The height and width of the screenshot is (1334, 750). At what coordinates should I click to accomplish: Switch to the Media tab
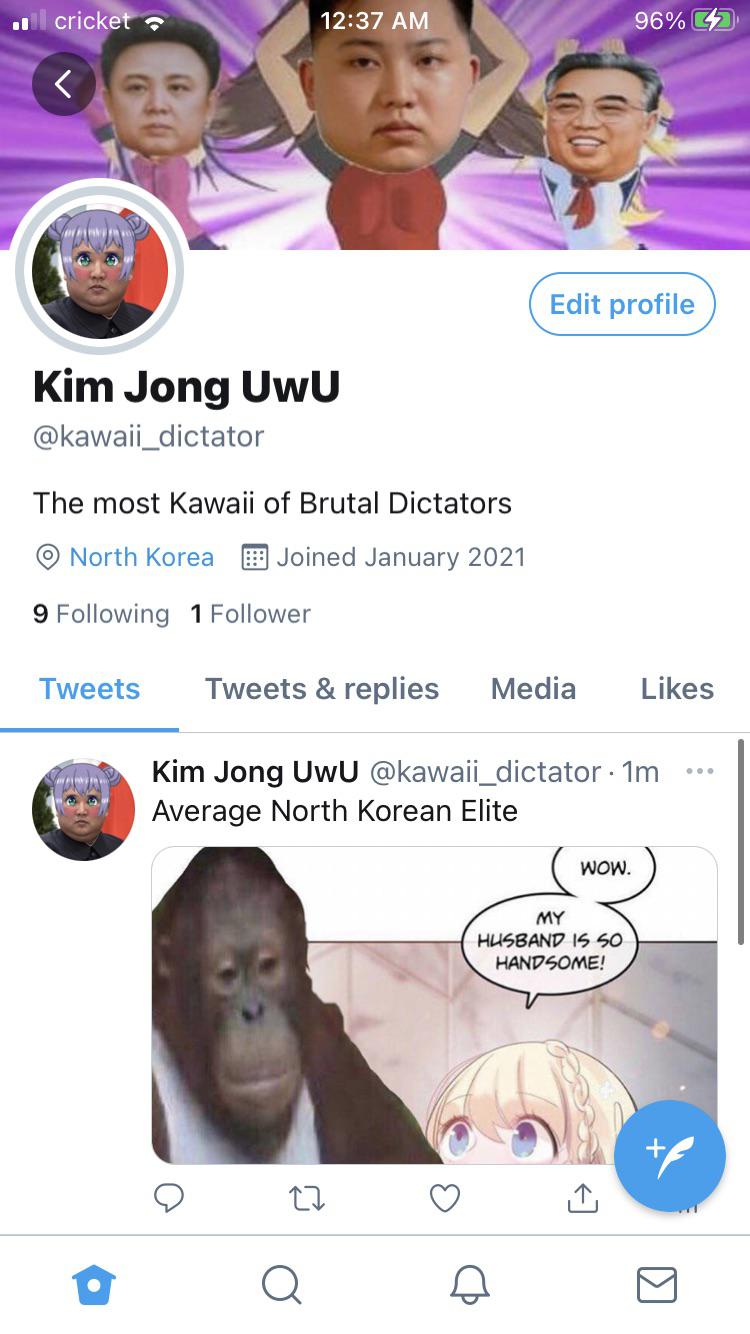click(x=533, y=689)
